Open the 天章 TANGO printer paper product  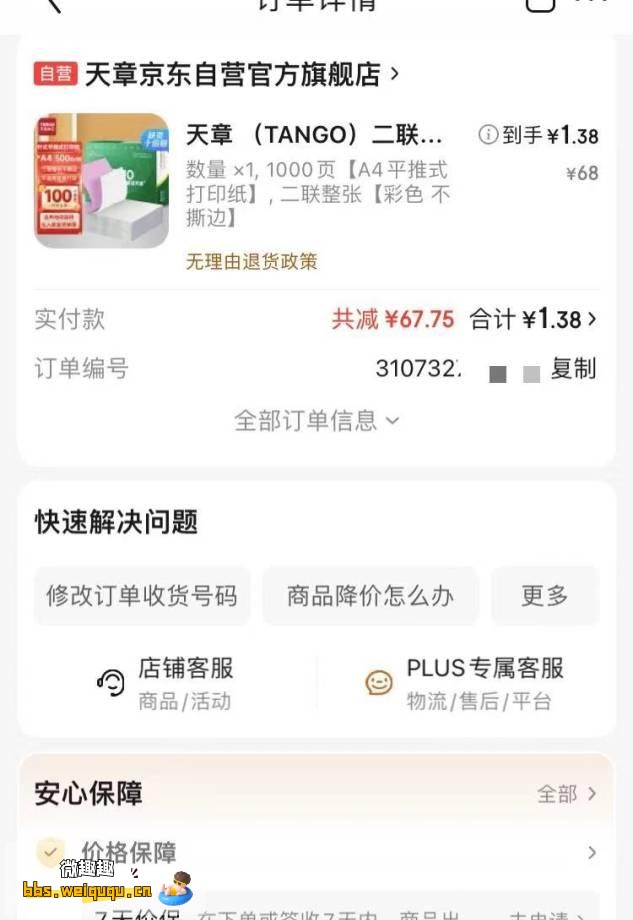point(313,136)
